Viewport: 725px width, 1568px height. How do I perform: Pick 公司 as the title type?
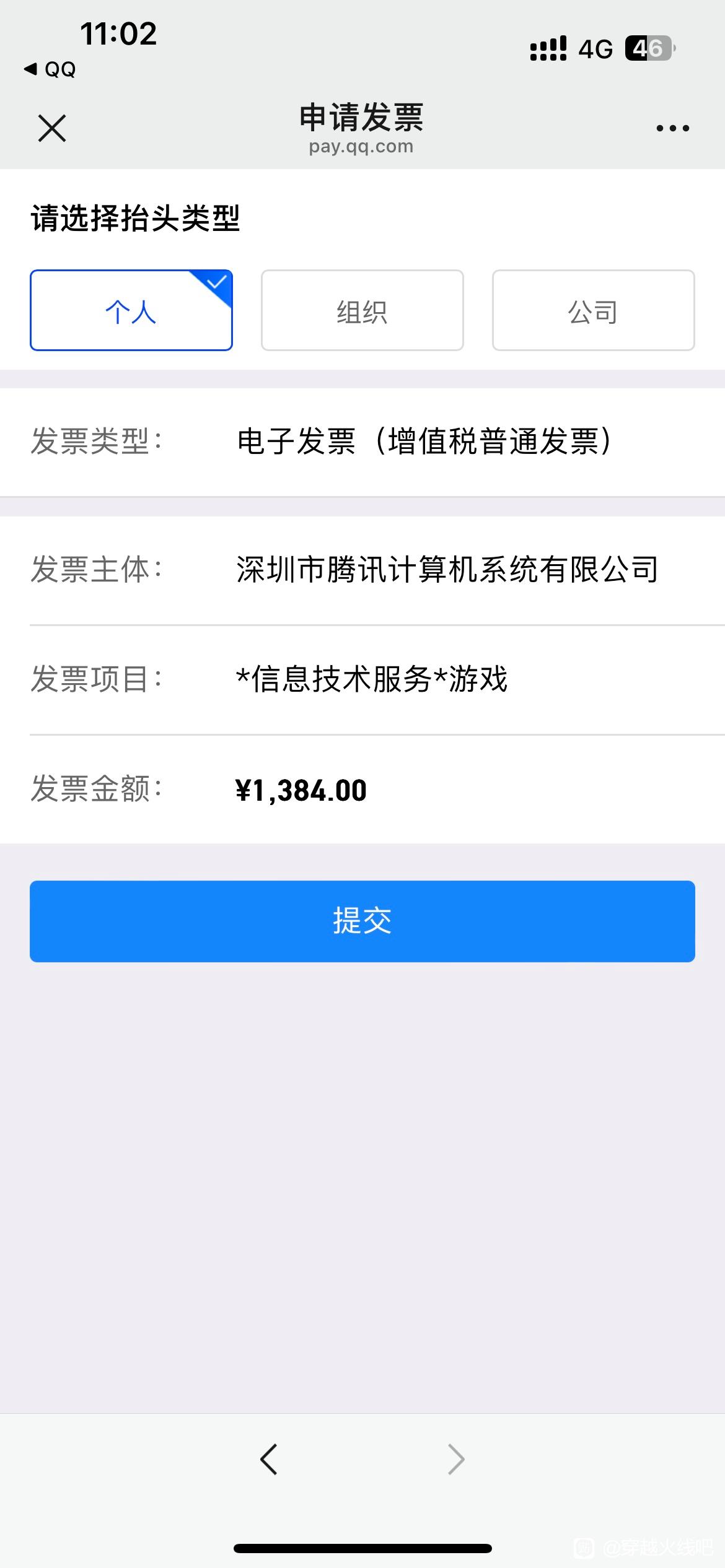(594, 310)
